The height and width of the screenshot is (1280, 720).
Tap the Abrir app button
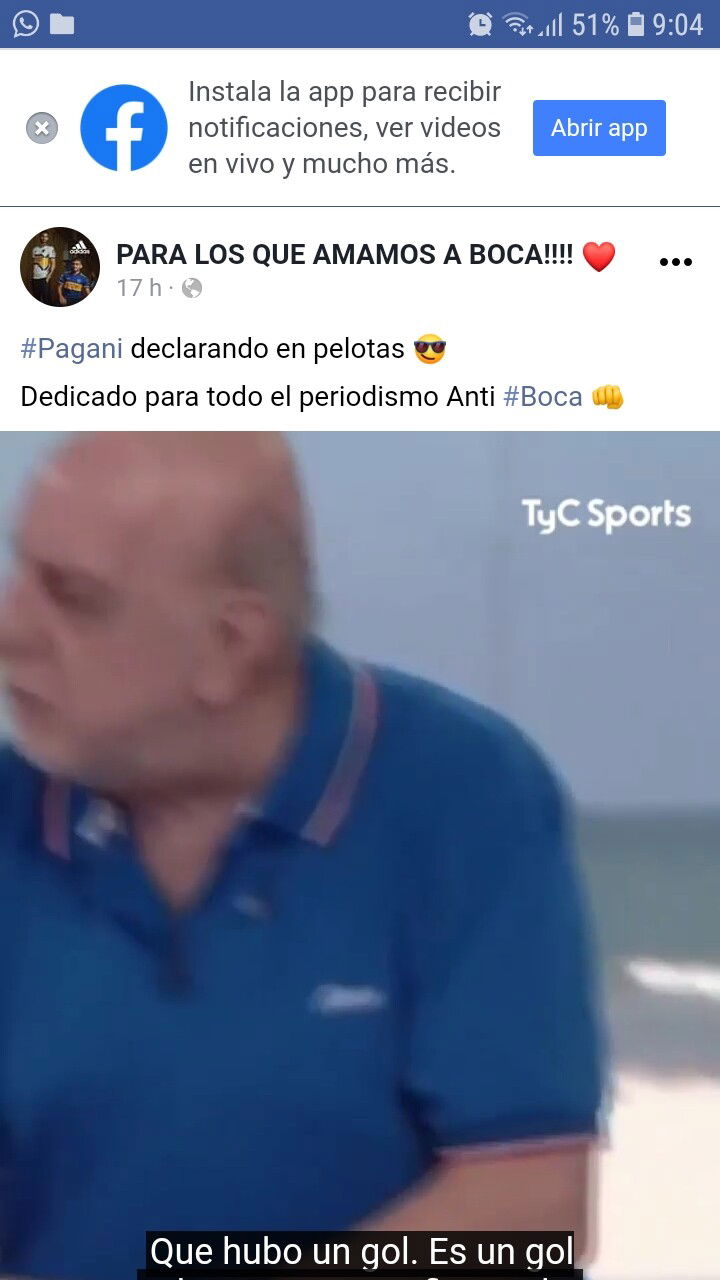pos(599,128)
